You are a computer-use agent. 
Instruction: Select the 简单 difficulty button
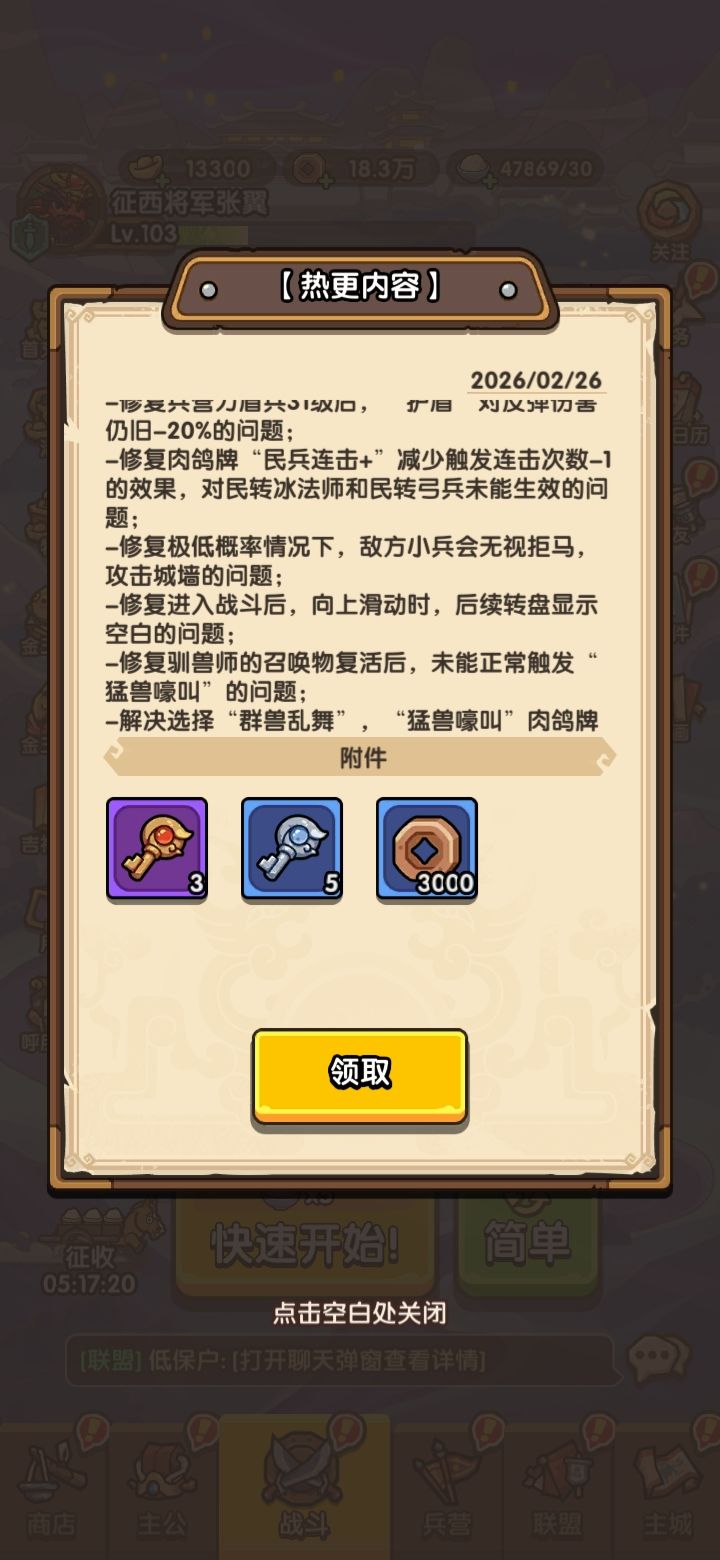(x=529, y=1240)
